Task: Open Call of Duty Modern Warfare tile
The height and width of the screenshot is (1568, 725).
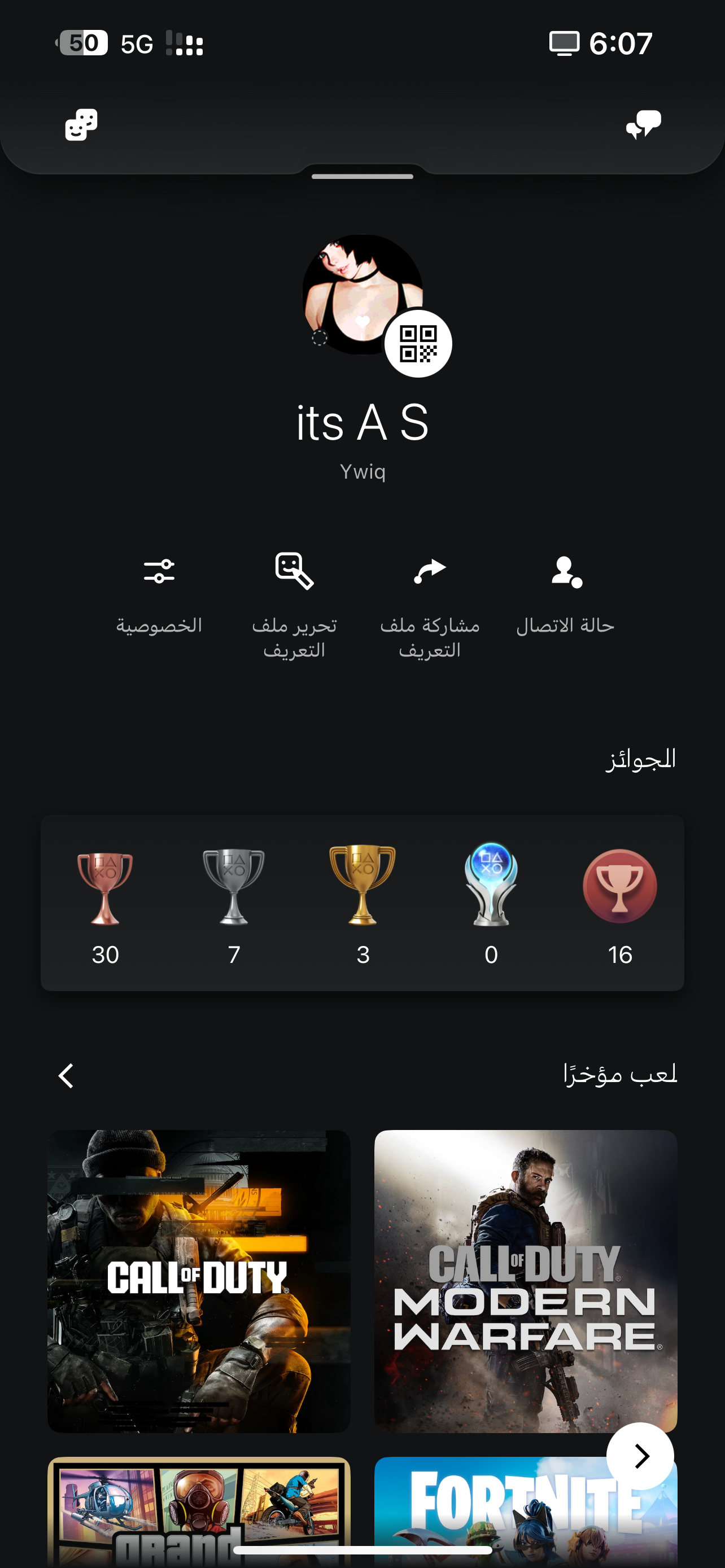Action: click(x=526, y=1281)
